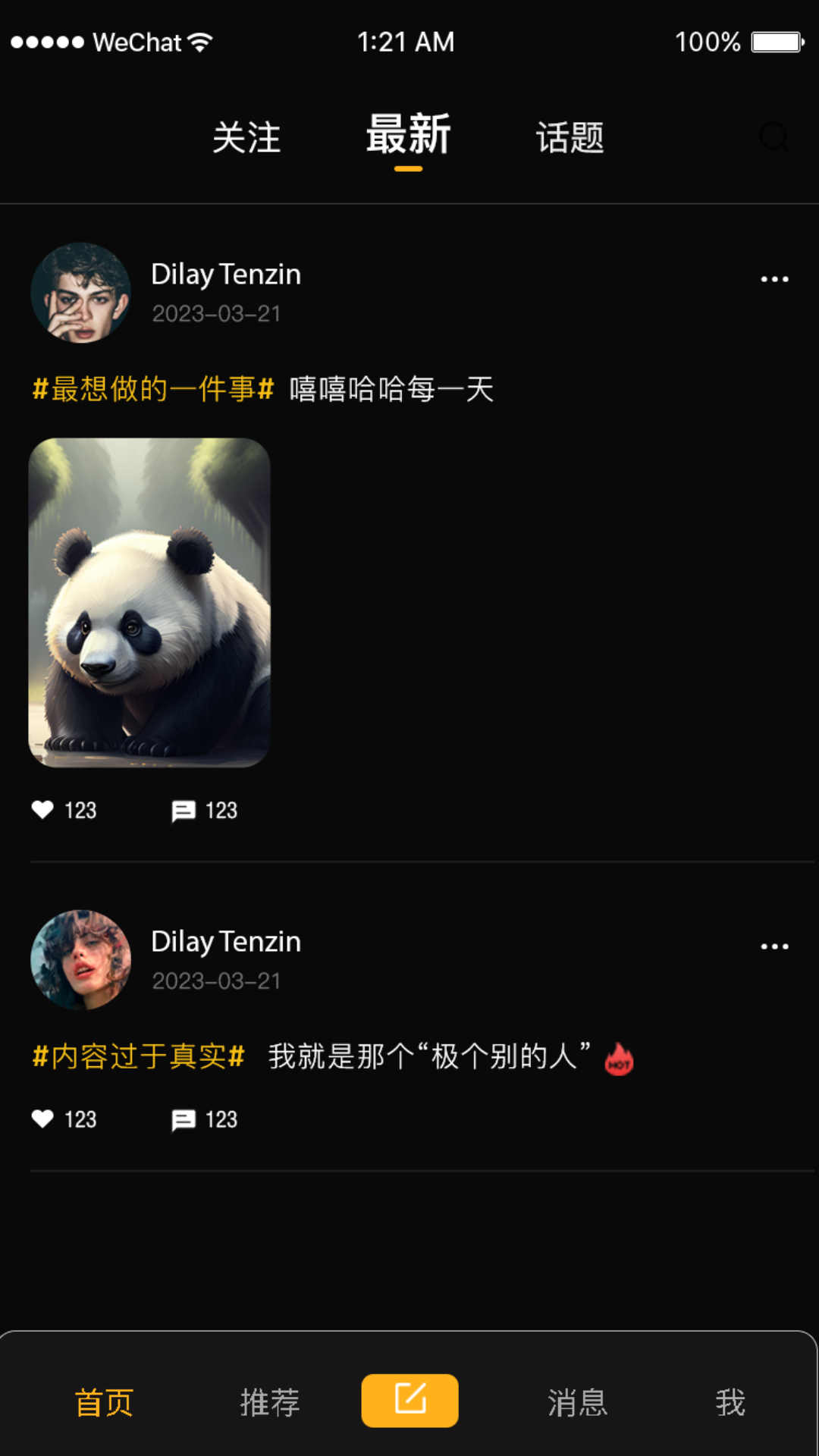This screenshot has width=819, height=1456.
Task: Open the profile picture on the 嘻嘻哈哈每一天 post
Action: click(x=80, y=293)
